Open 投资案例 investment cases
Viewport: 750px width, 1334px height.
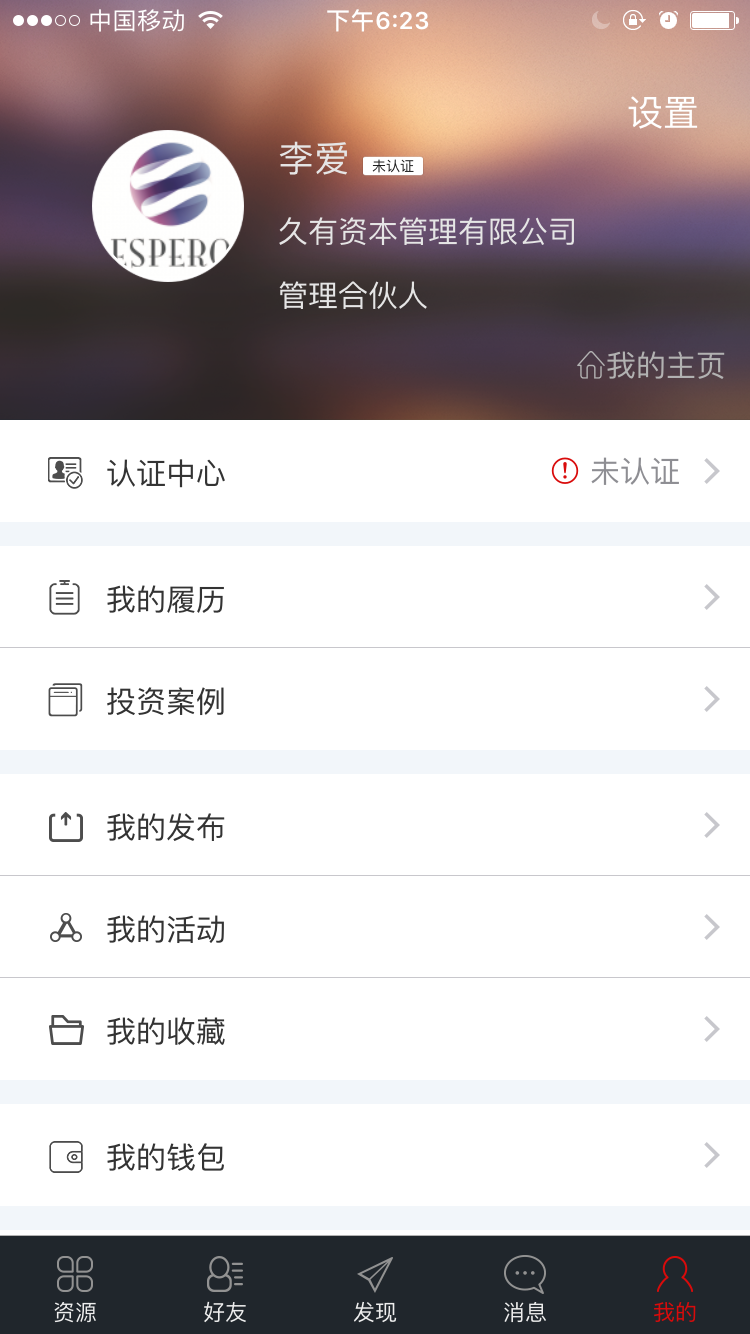375,700
